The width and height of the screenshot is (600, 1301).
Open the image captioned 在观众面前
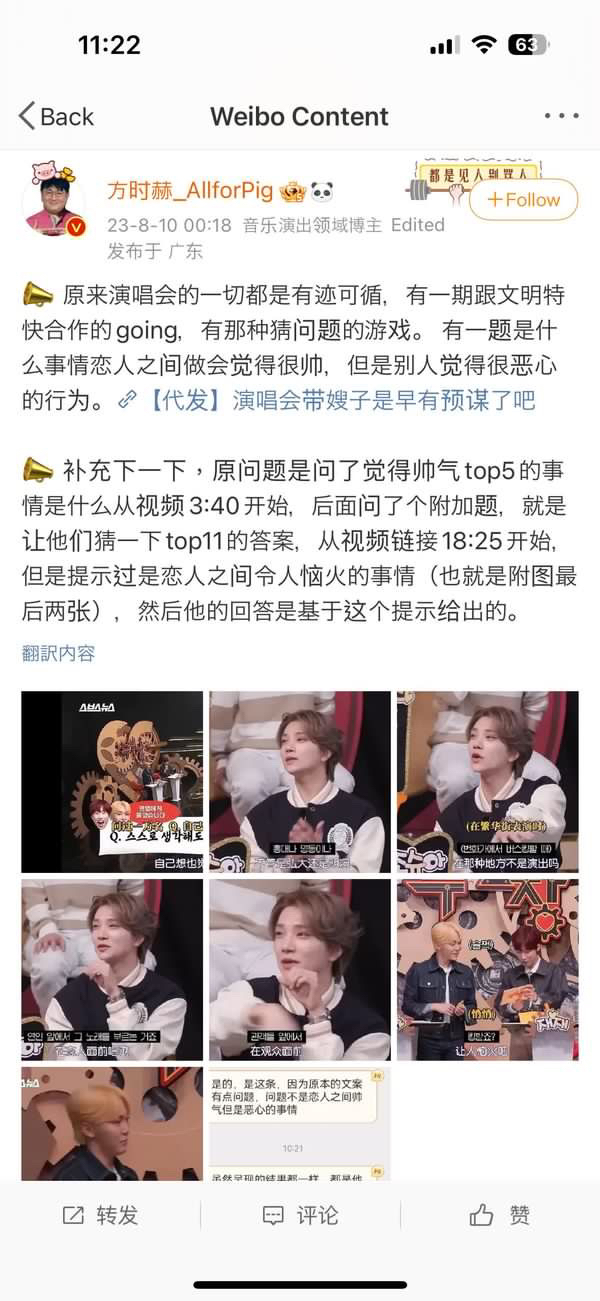(300, 969)
